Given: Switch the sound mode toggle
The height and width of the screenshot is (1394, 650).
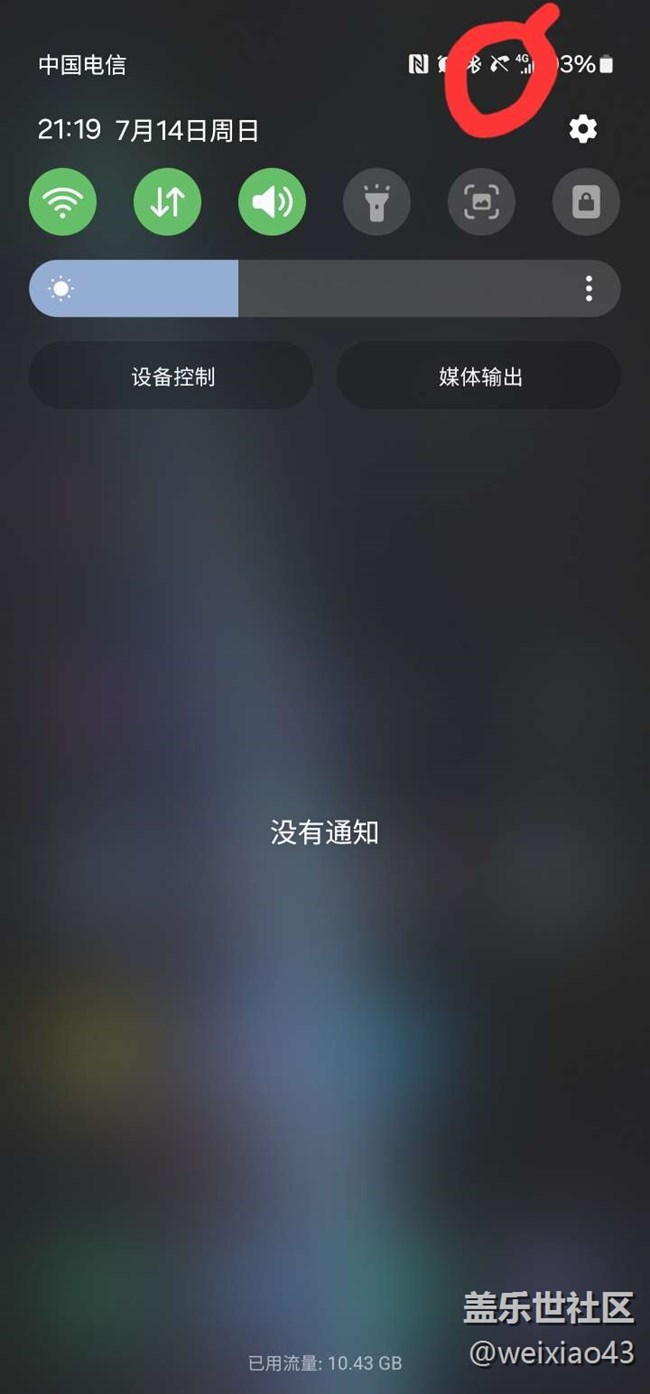Looking at the screenshot, I should click(272, 202).
